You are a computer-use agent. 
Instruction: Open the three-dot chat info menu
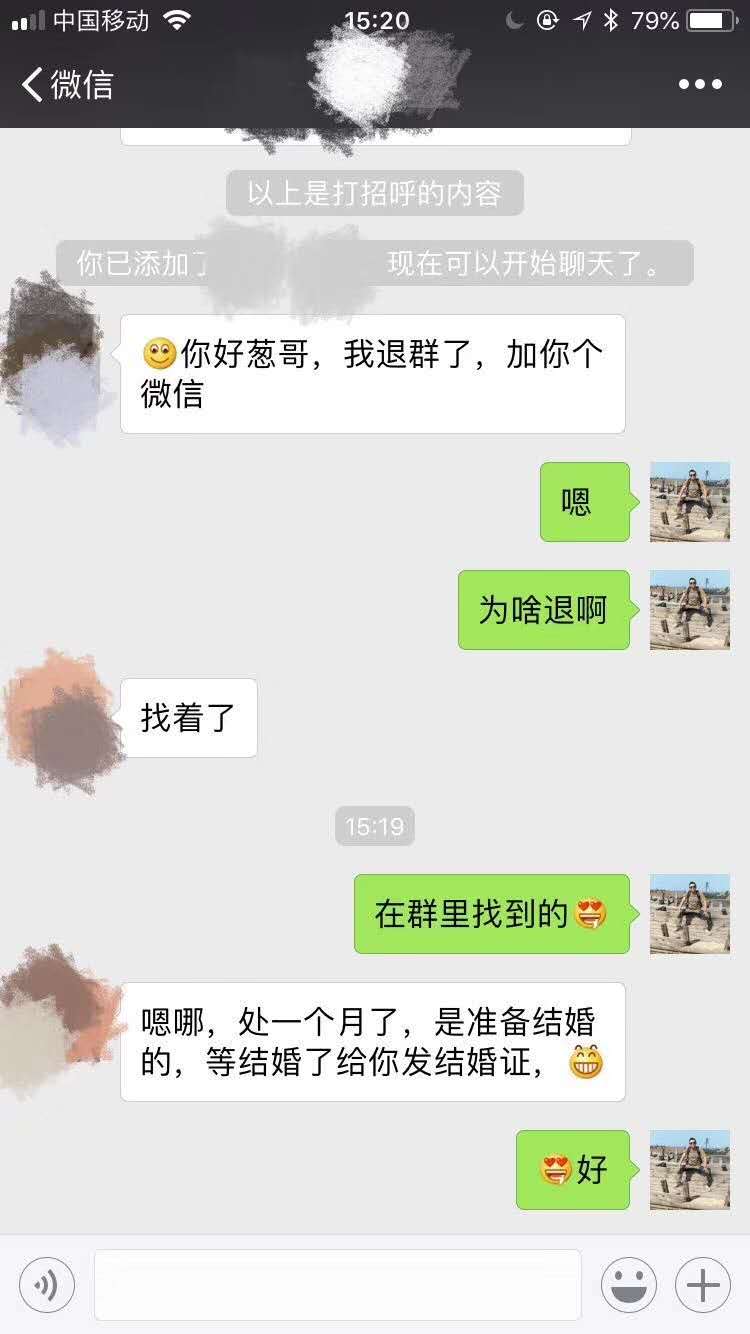pos(699,84)
